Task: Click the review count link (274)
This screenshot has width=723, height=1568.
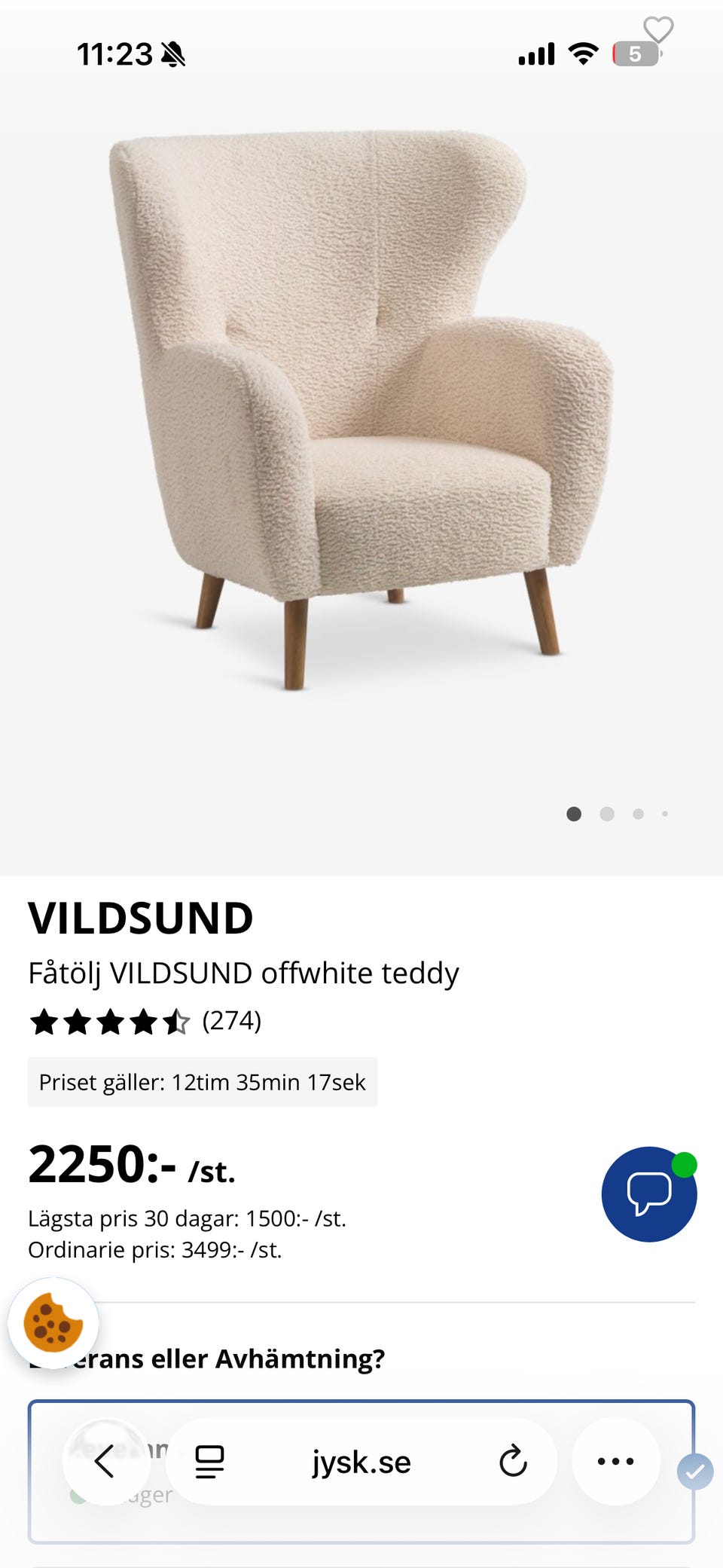Action: (230, 1021)
